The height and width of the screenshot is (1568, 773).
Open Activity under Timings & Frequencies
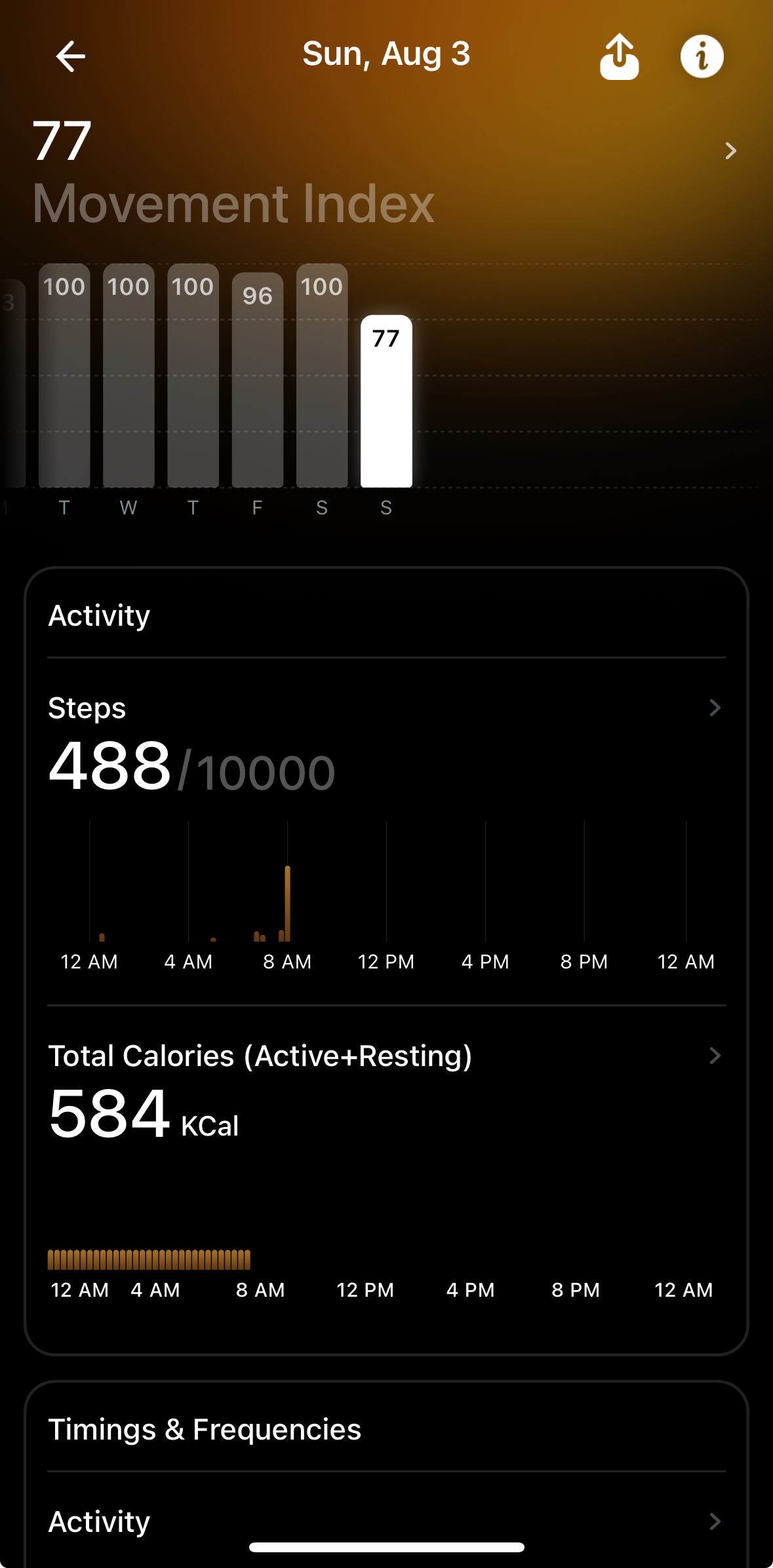[715, 1521]
